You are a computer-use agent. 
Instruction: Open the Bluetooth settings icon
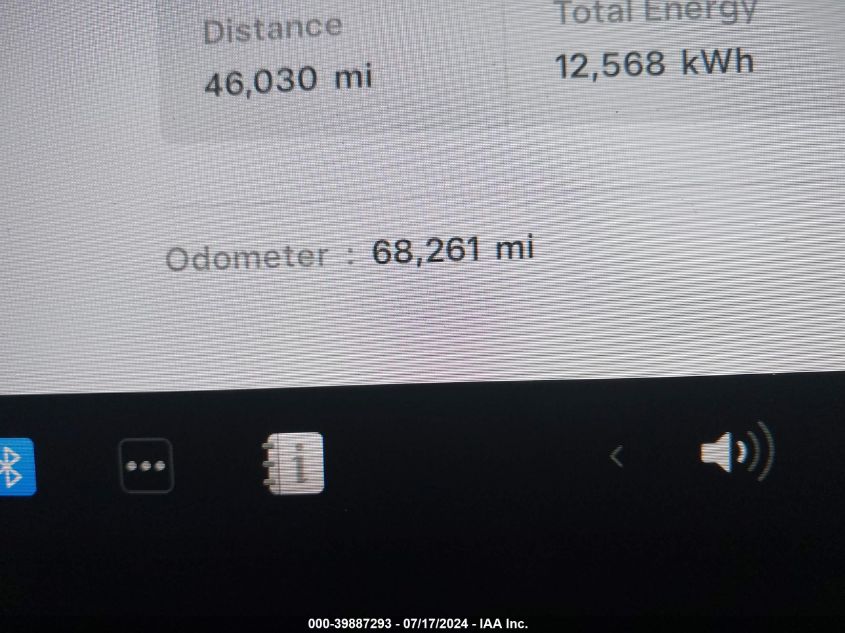(14, 466)
